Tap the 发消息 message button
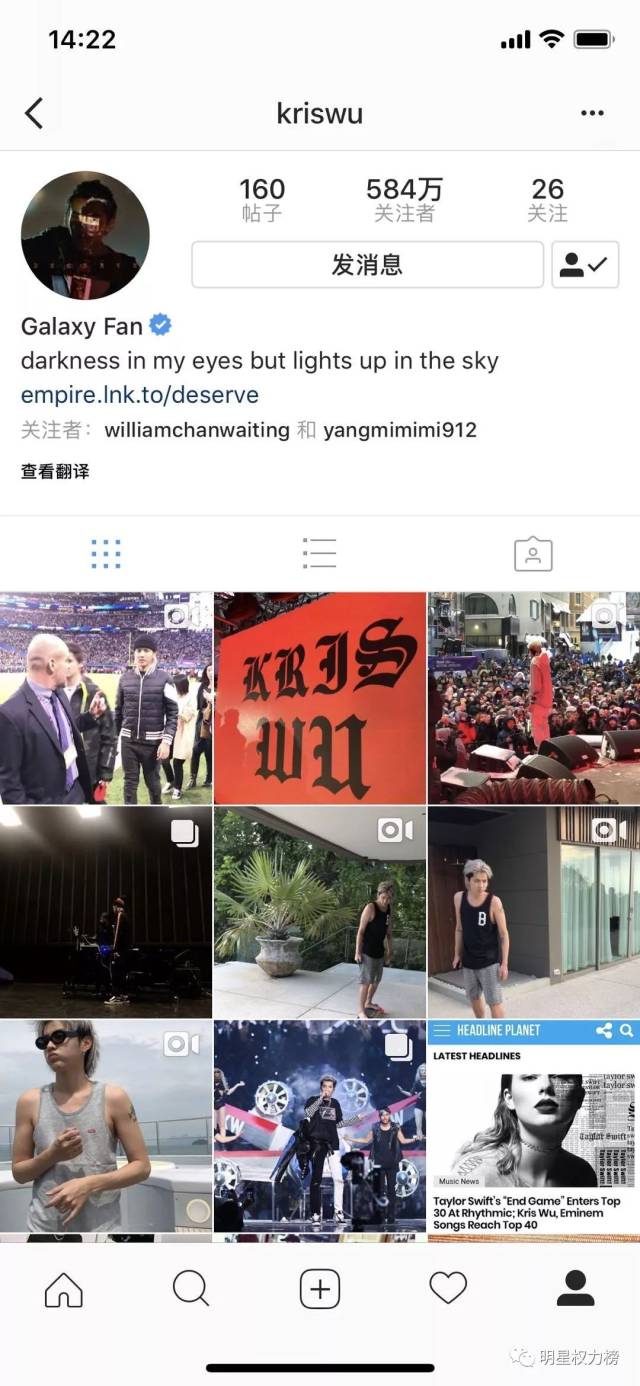 (367, 265)
